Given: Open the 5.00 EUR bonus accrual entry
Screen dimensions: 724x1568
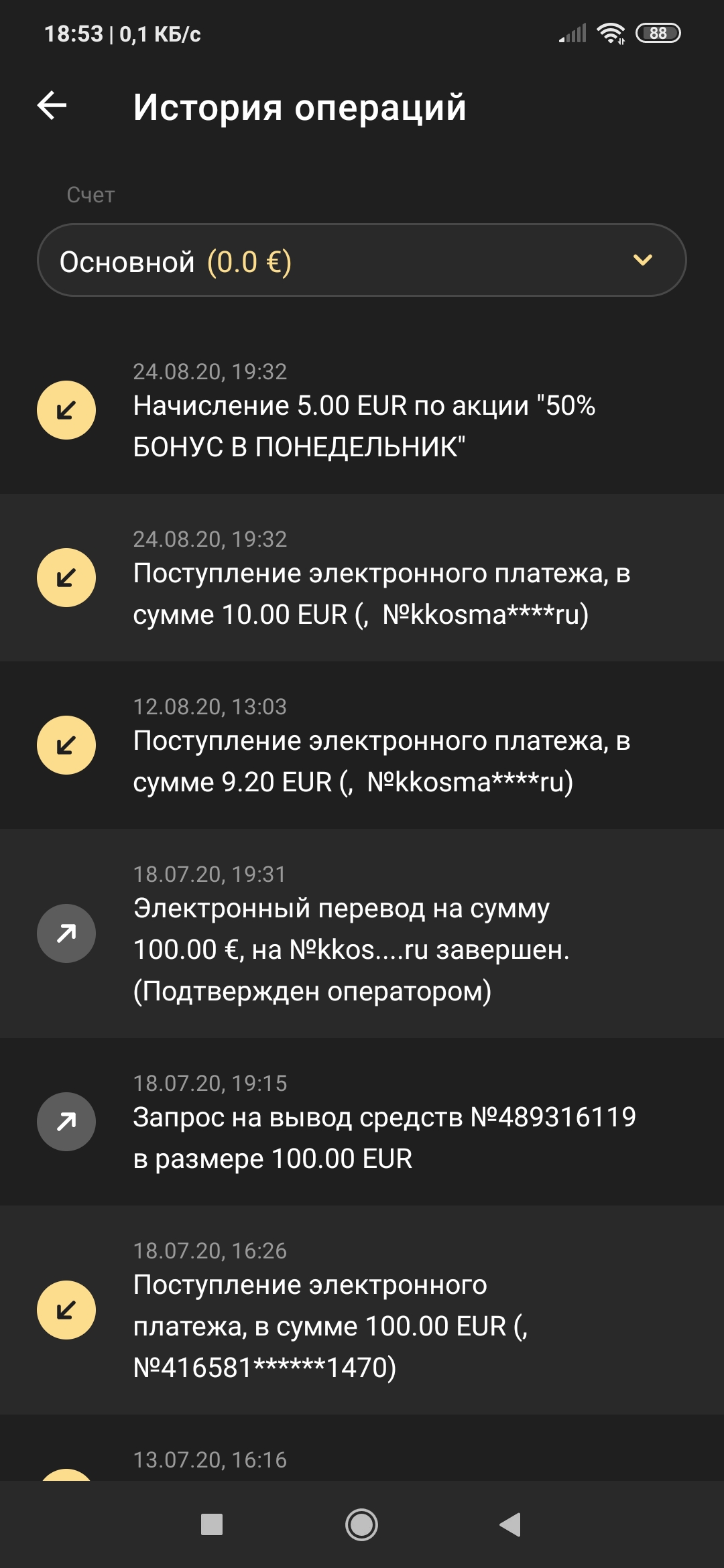Looking at the screenshot, I should pyautogui.click(x=362, y=411).
